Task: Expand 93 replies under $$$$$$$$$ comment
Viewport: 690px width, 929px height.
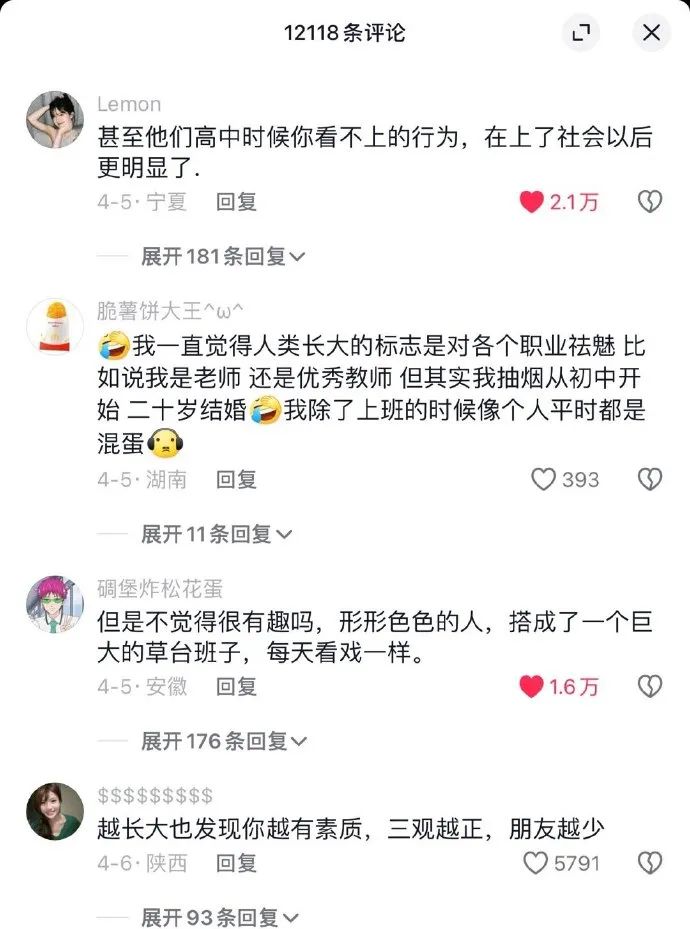Action: [216, 917]
